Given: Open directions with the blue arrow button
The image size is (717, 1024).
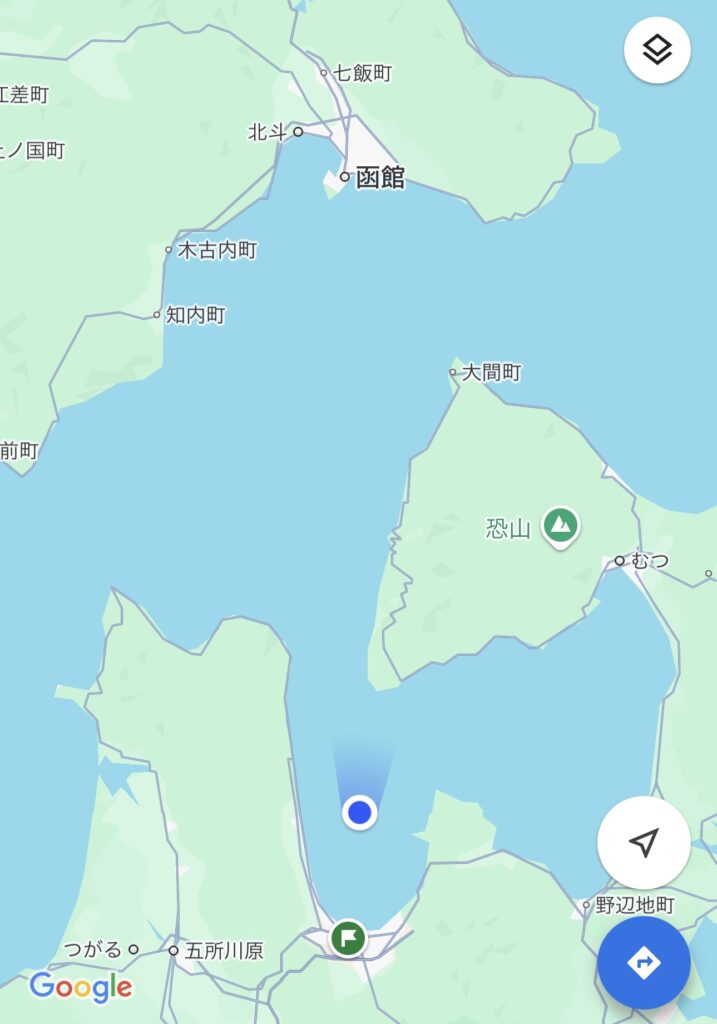Looking at the screenshot, I should [643, 963].
